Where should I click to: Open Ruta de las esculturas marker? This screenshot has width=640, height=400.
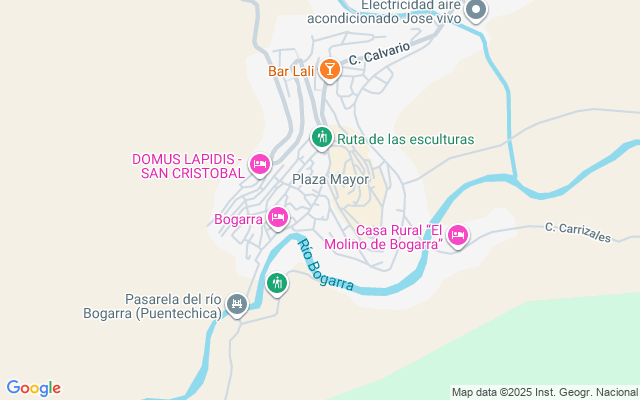tap(322, 138)
